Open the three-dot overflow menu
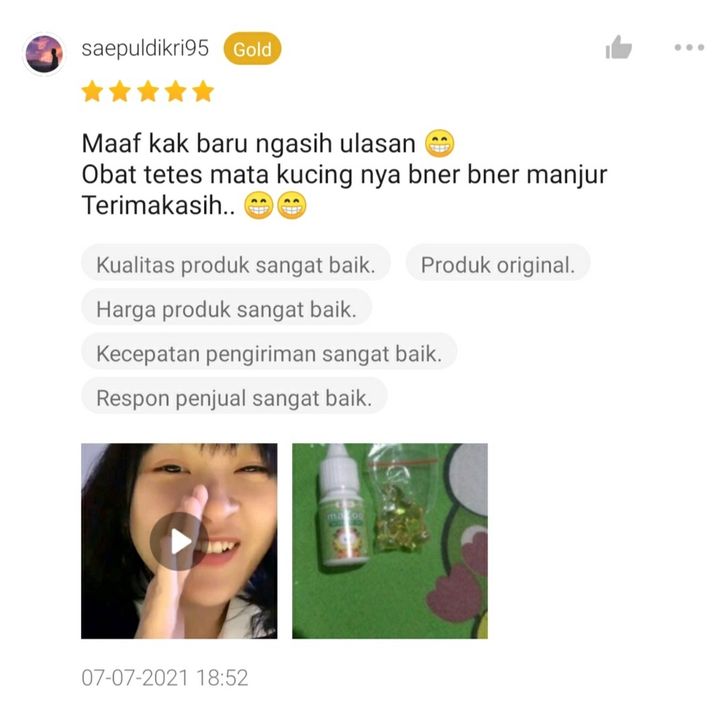Screen dimensions: 726x726 click(689, 47)
